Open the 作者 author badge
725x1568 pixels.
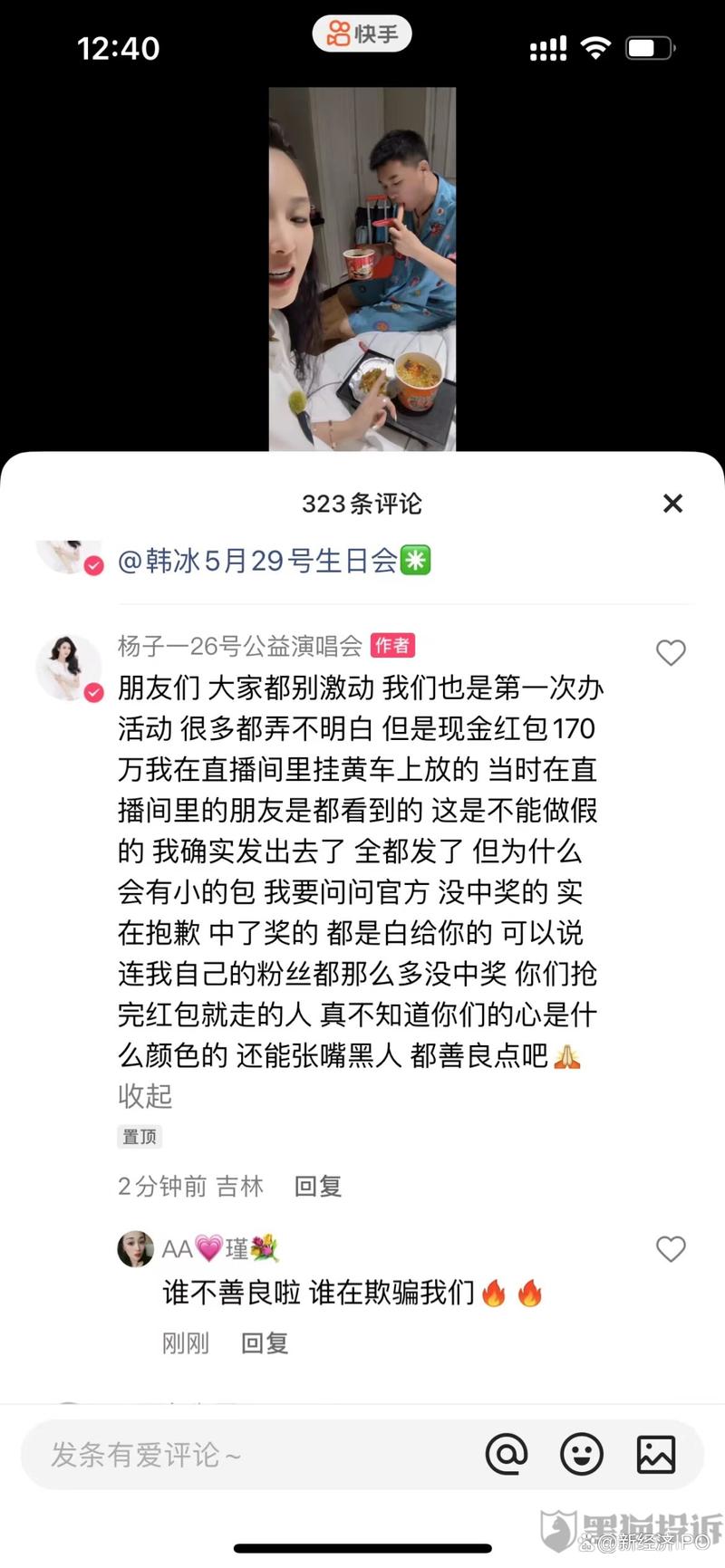[393, 646]
